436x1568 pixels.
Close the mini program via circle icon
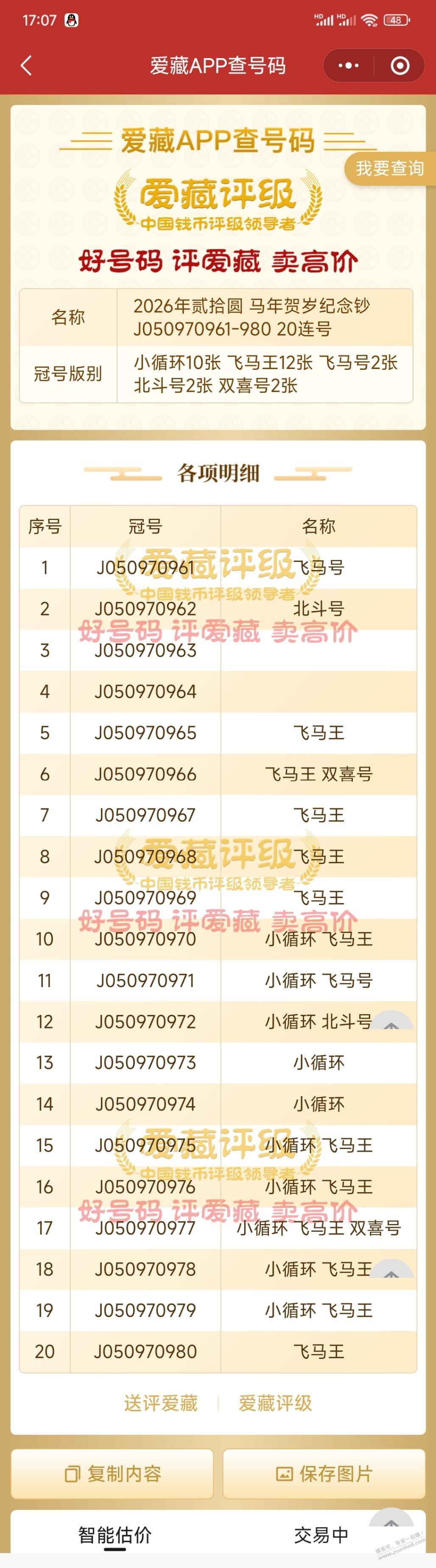[400, 66]
